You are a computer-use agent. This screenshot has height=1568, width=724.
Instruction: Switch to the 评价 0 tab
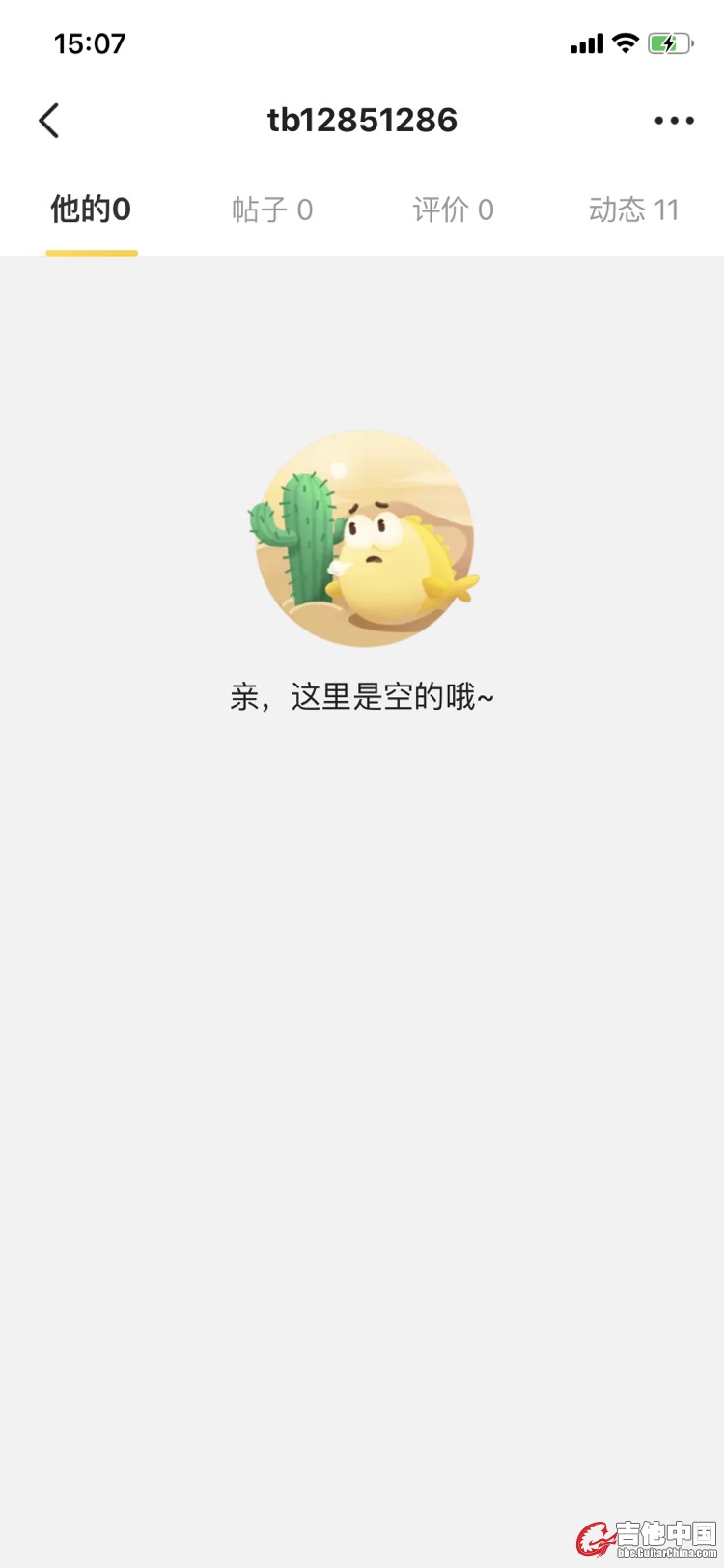click(x=453, y=210)
